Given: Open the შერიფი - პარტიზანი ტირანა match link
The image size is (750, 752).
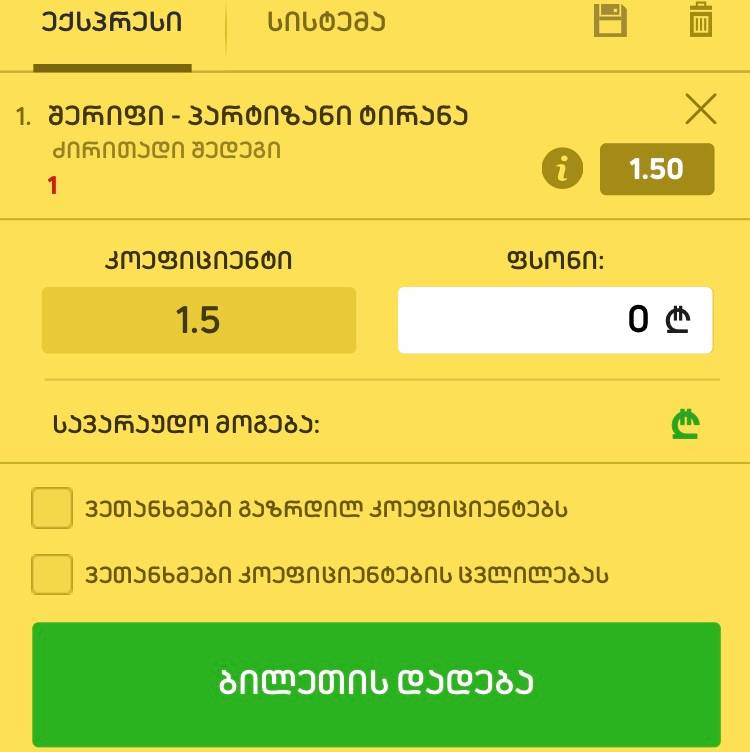Looking at the screenshot, I should click(x=255, y=113).
